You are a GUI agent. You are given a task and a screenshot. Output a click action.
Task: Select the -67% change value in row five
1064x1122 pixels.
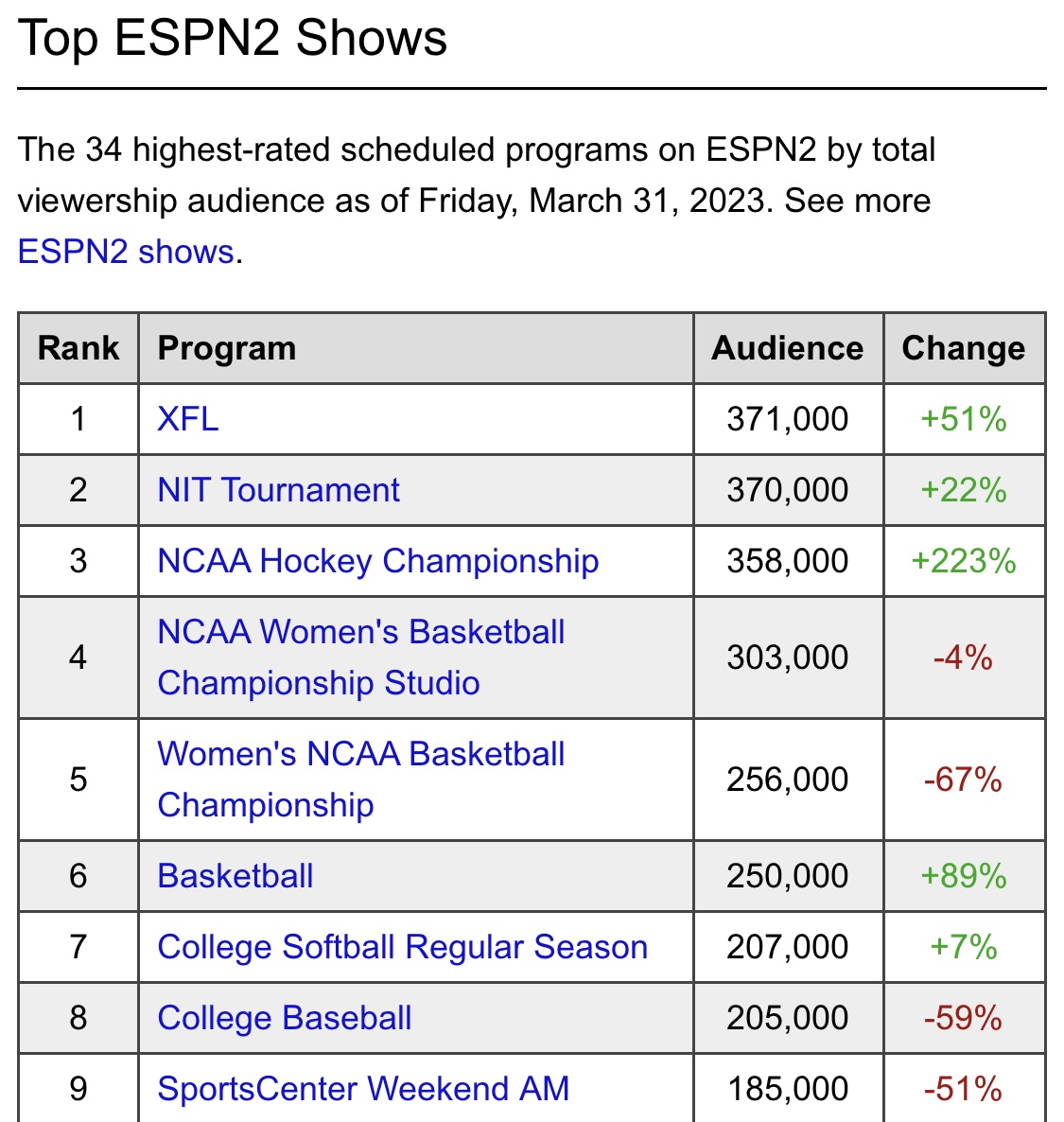point(964,780)
